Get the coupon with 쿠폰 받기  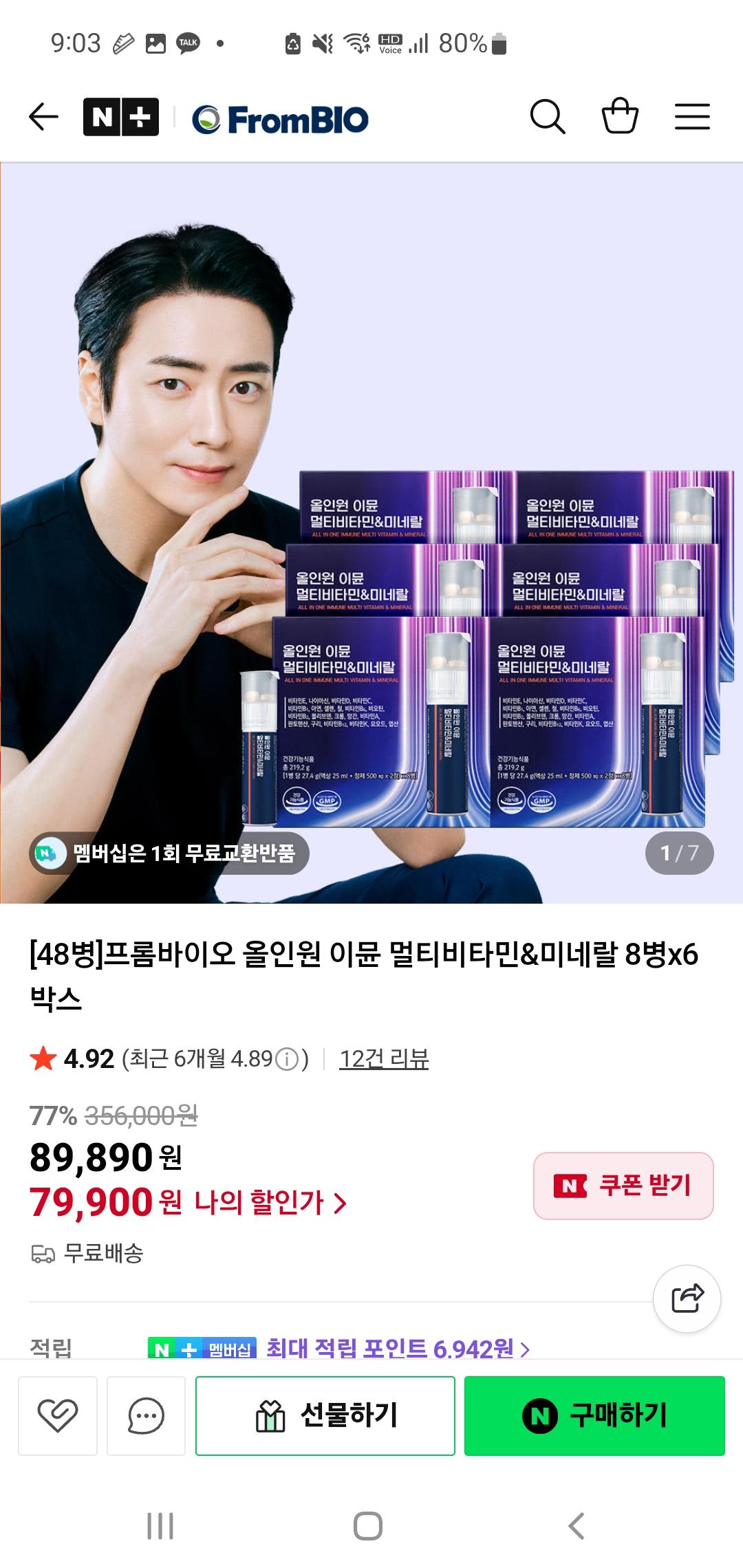coord(623,1186)
